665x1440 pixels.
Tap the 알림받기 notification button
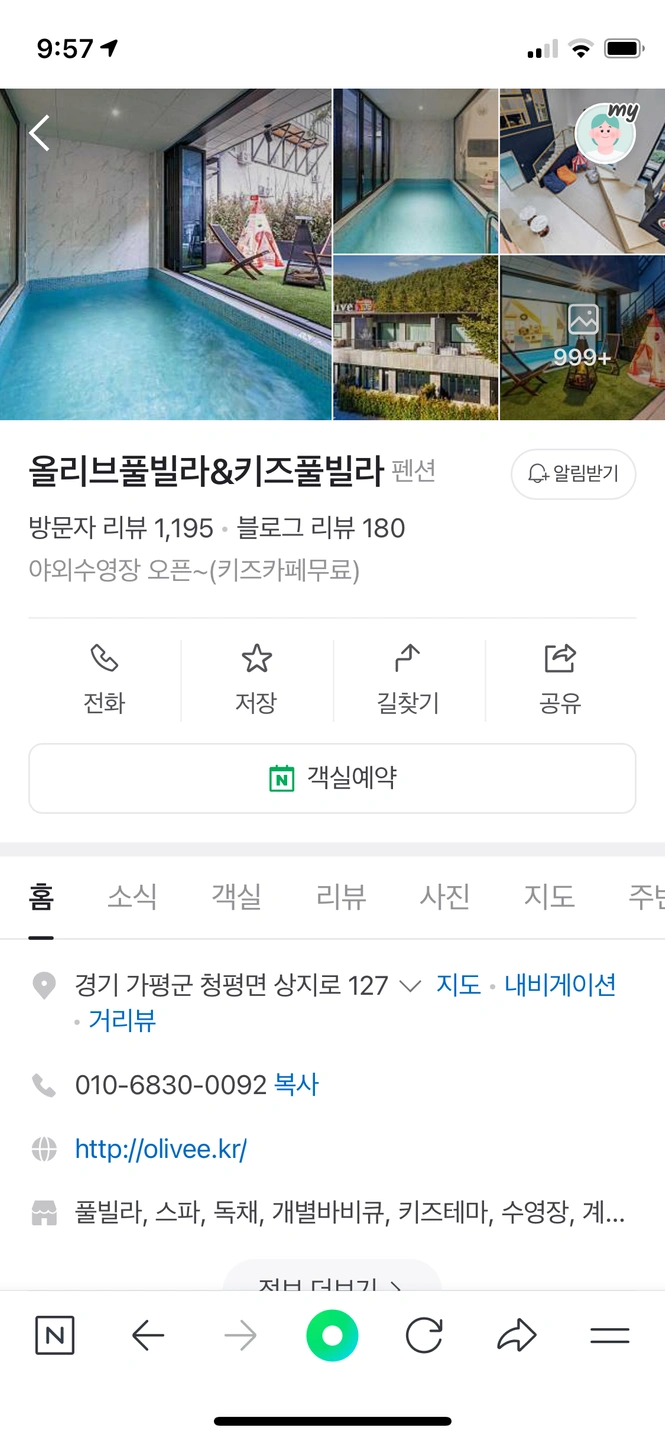click(x=573, y=474)
